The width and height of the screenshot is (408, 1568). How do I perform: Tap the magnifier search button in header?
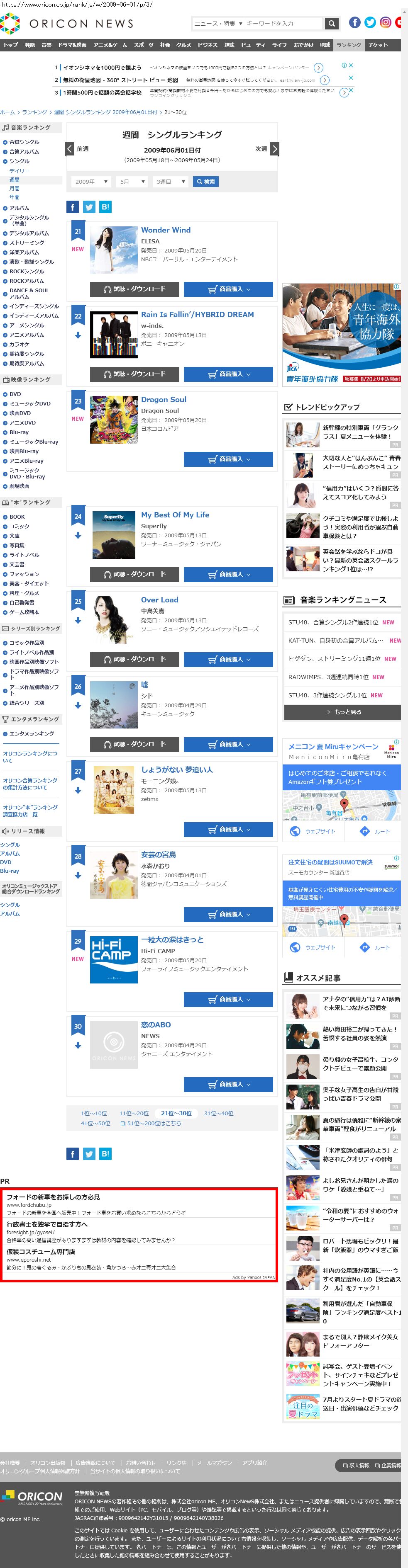click(331, 24)
